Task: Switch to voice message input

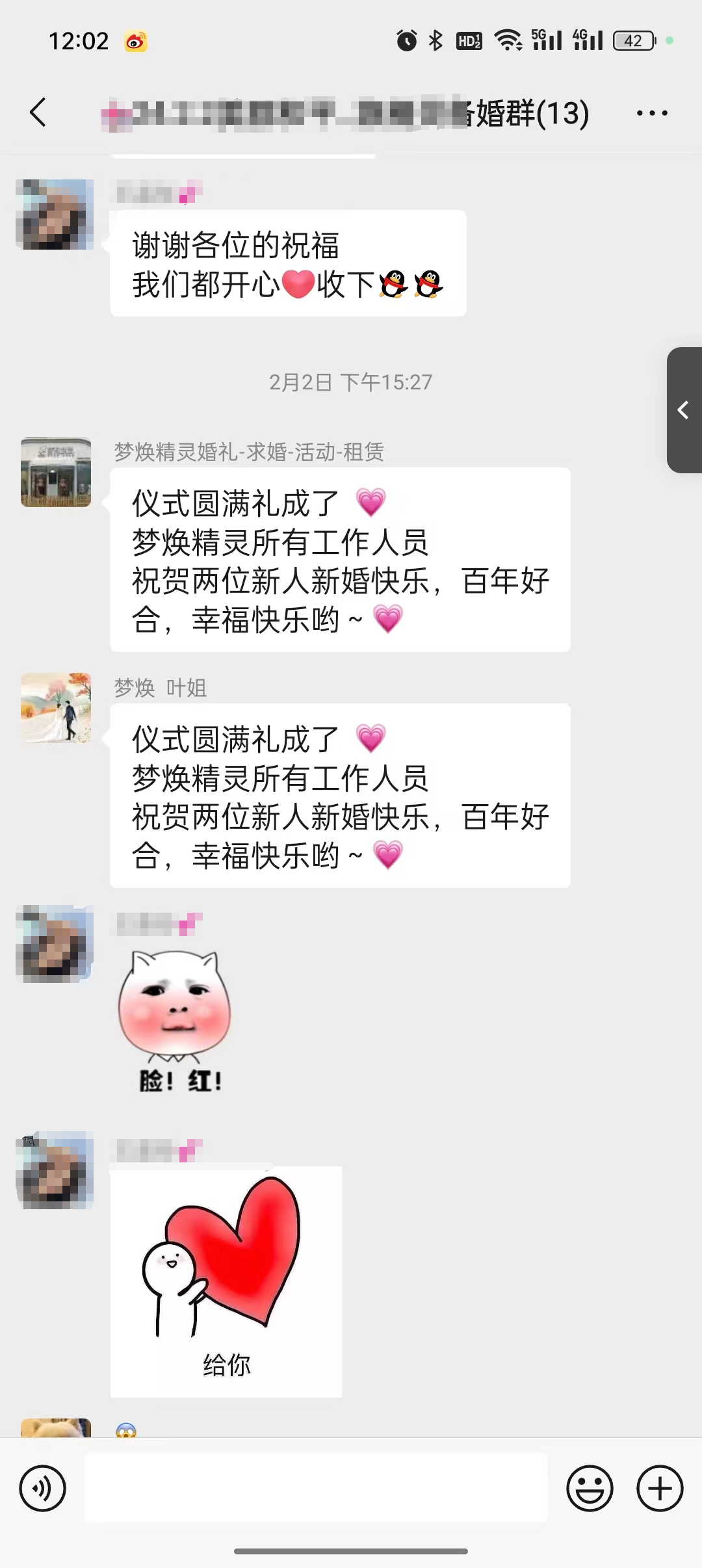Action: [43, 1488]
